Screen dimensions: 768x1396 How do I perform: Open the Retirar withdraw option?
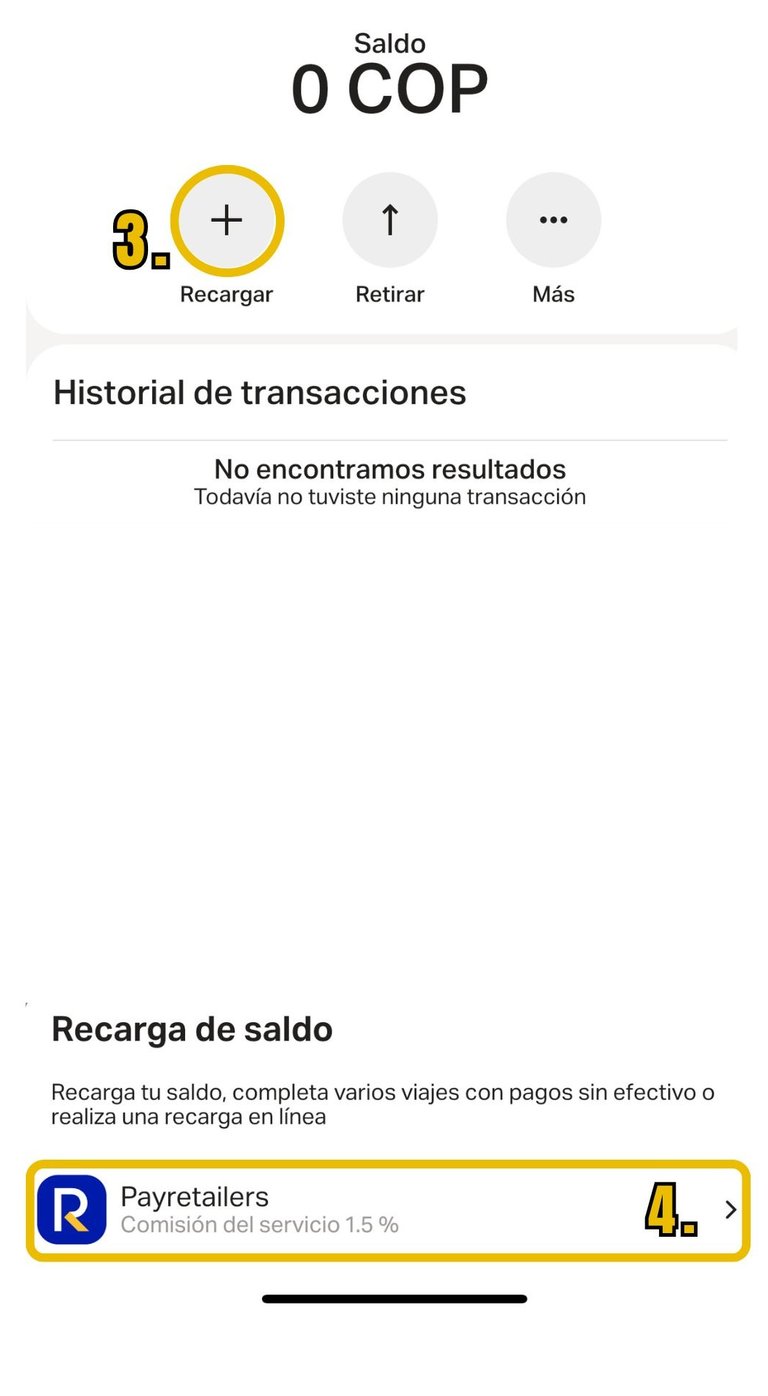[x=390, y=221]
